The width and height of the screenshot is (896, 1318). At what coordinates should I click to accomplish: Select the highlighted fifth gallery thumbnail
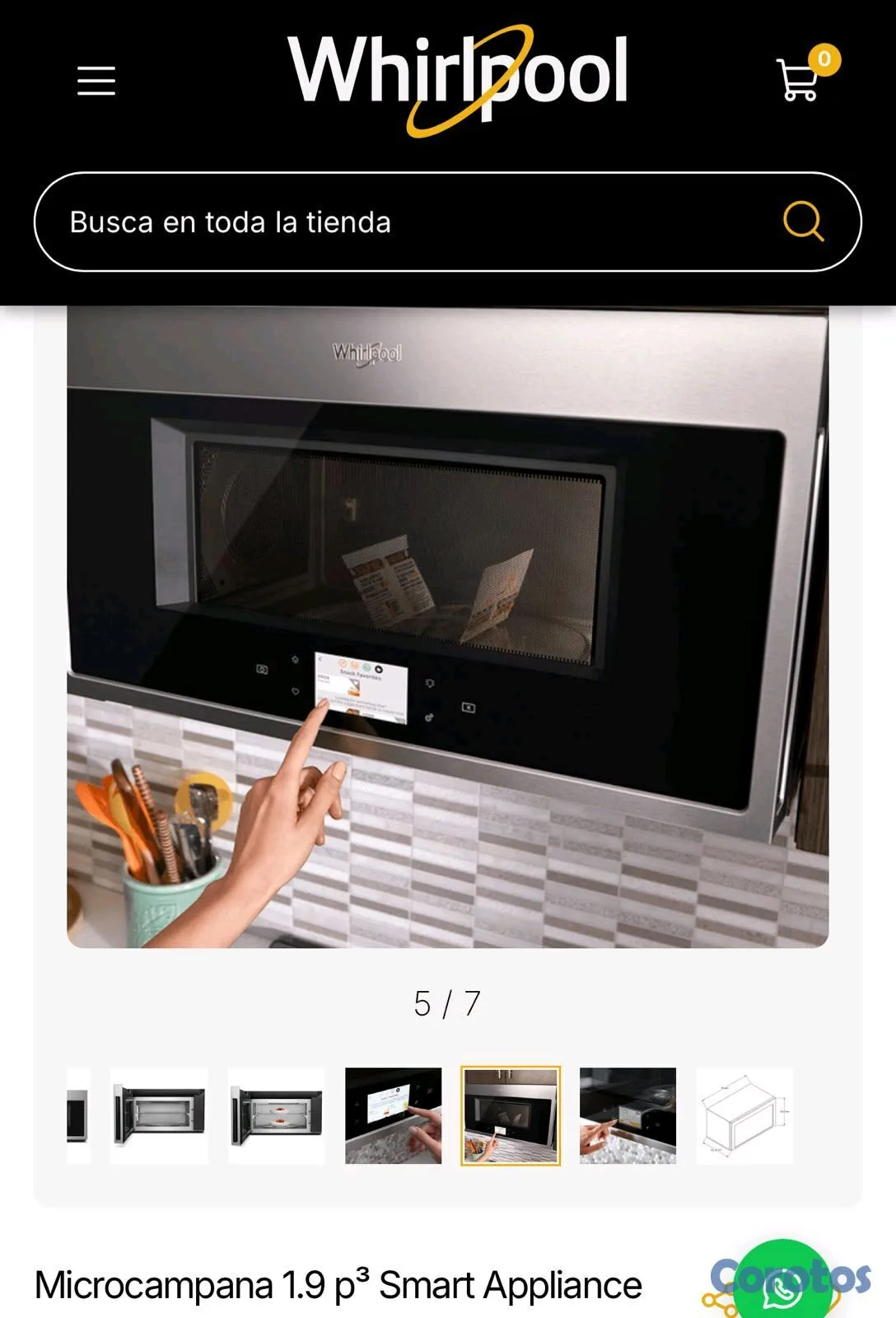click(x=511, y=1115)
